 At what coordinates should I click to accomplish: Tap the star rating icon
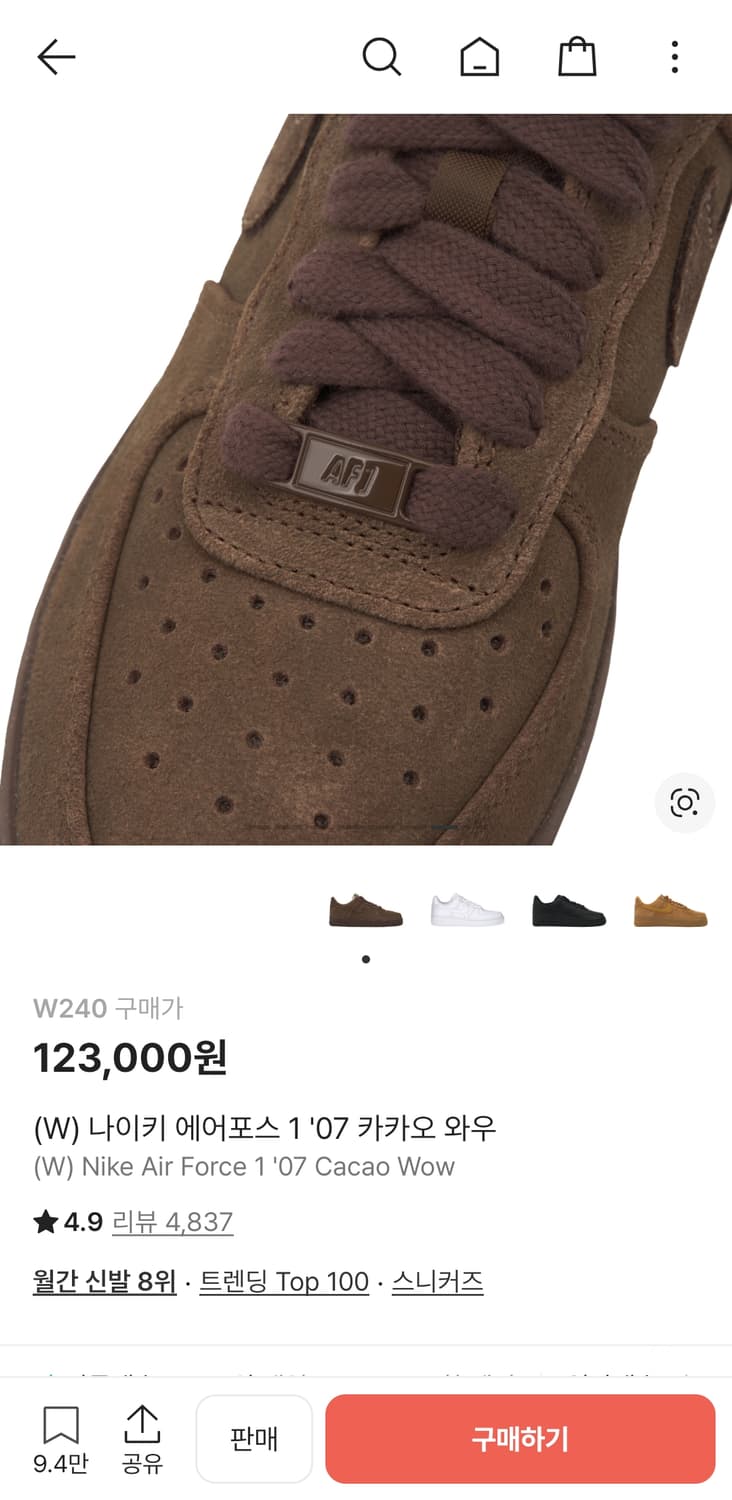[44, 1222]
